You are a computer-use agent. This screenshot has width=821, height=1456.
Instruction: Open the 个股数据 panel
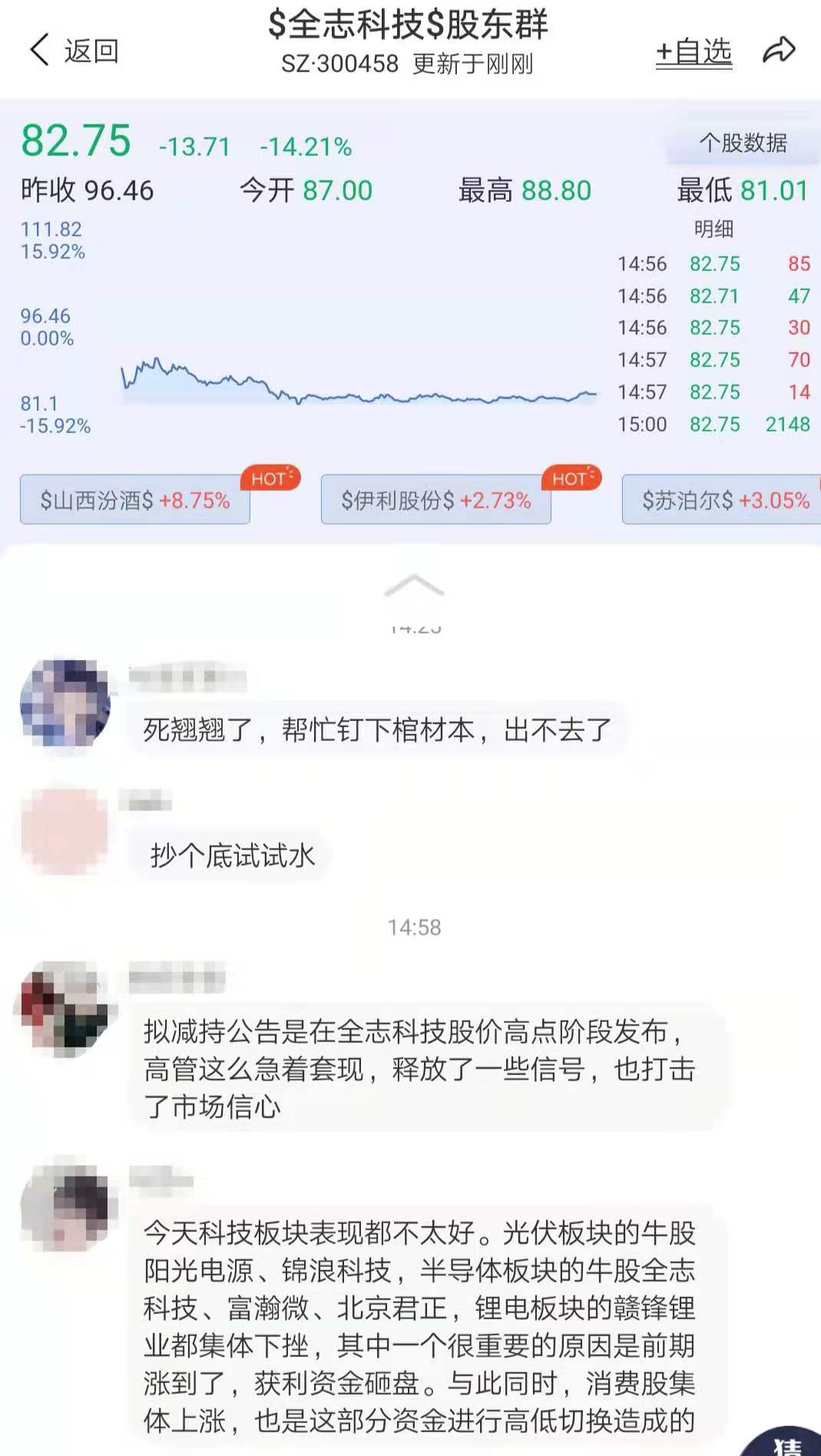click(x=743, y=142)
